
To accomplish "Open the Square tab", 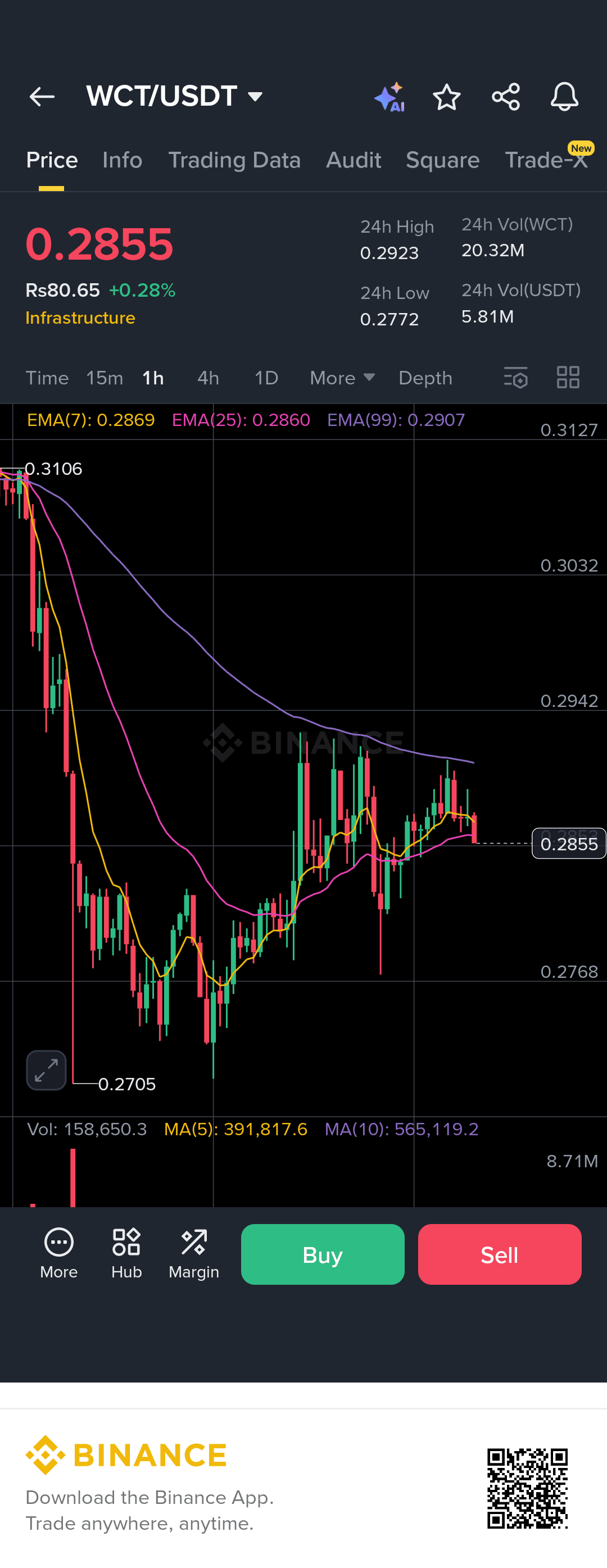I will 443,160.
